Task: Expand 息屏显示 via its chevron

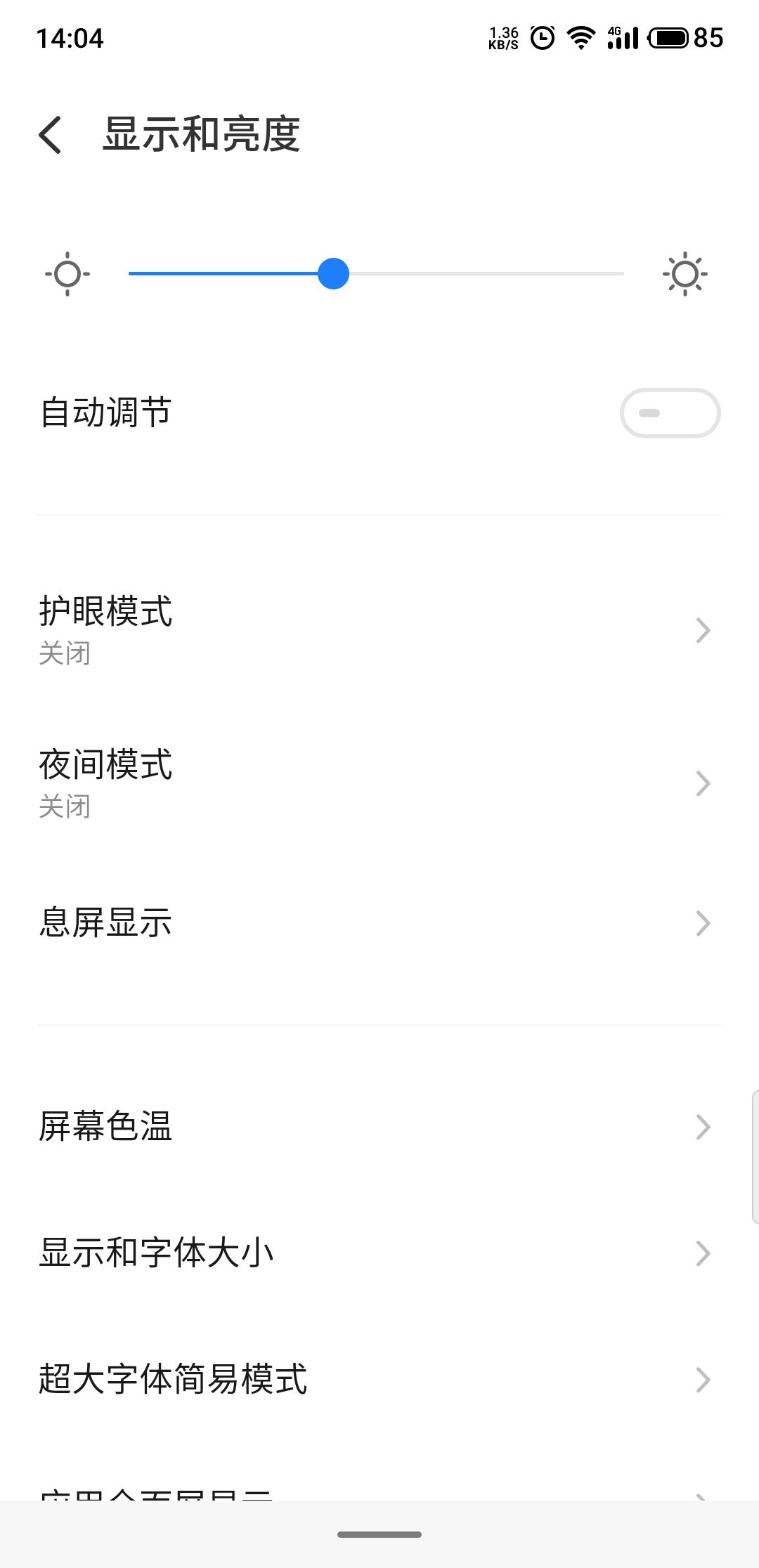Action: (x=702, y=923)
